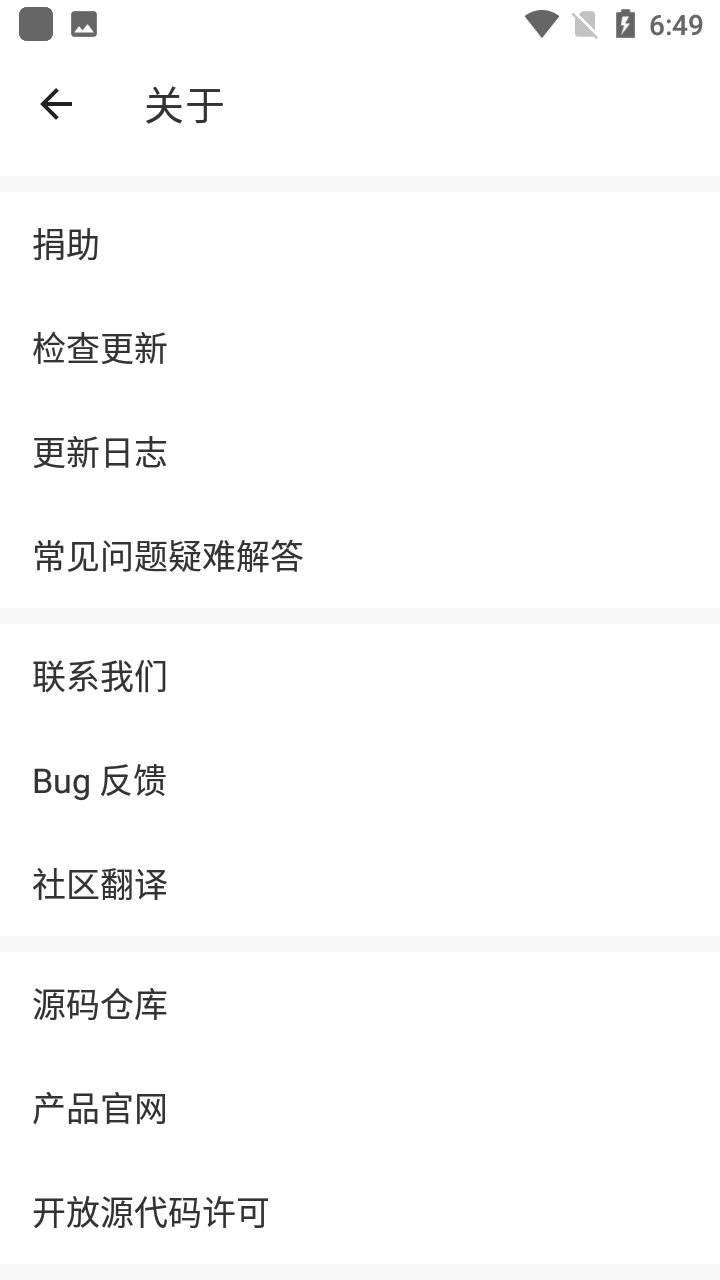Viewport: 720px width, 1280px height.
Task: Visit 产品官网 official product website
Action: click(x=98, y=1109)
